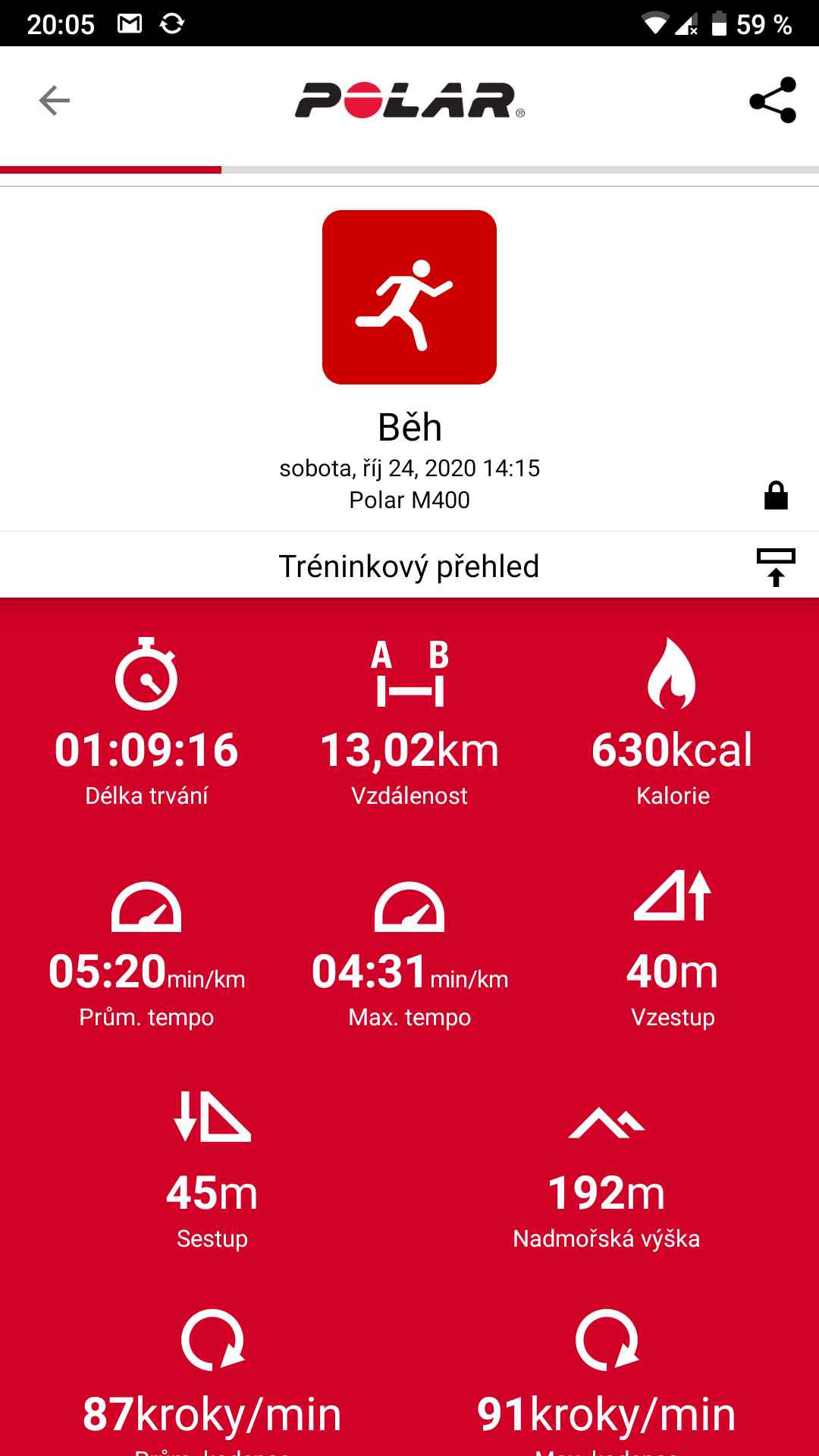Viewport: 819px width, 1456px height.
Task: Collapse the Tréninkový přehled section
Action: tap(776, 567)
